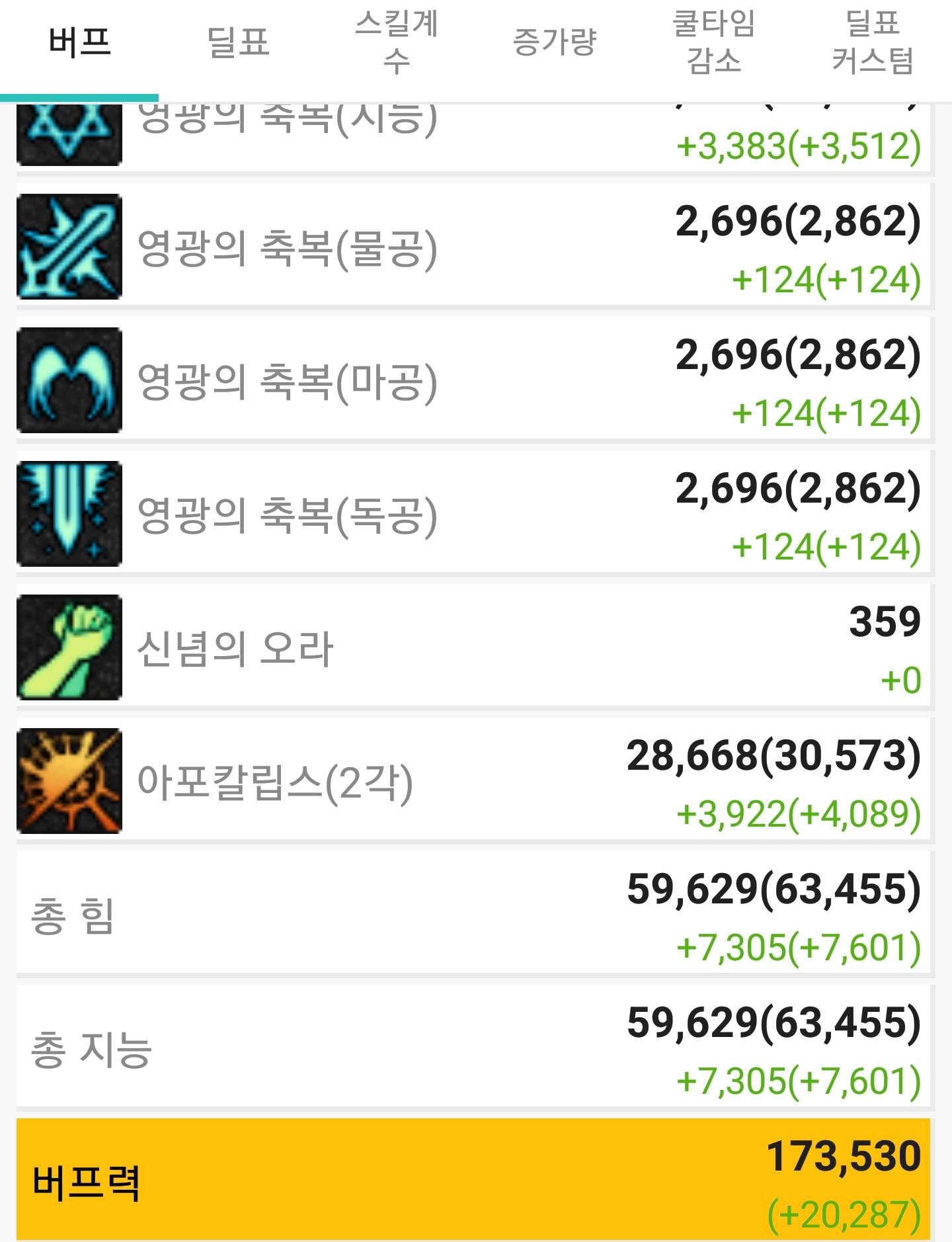Open the 딜표 커스텀 tab
This screenshot has height=1242, width=952.
click(x=872, y=42)
